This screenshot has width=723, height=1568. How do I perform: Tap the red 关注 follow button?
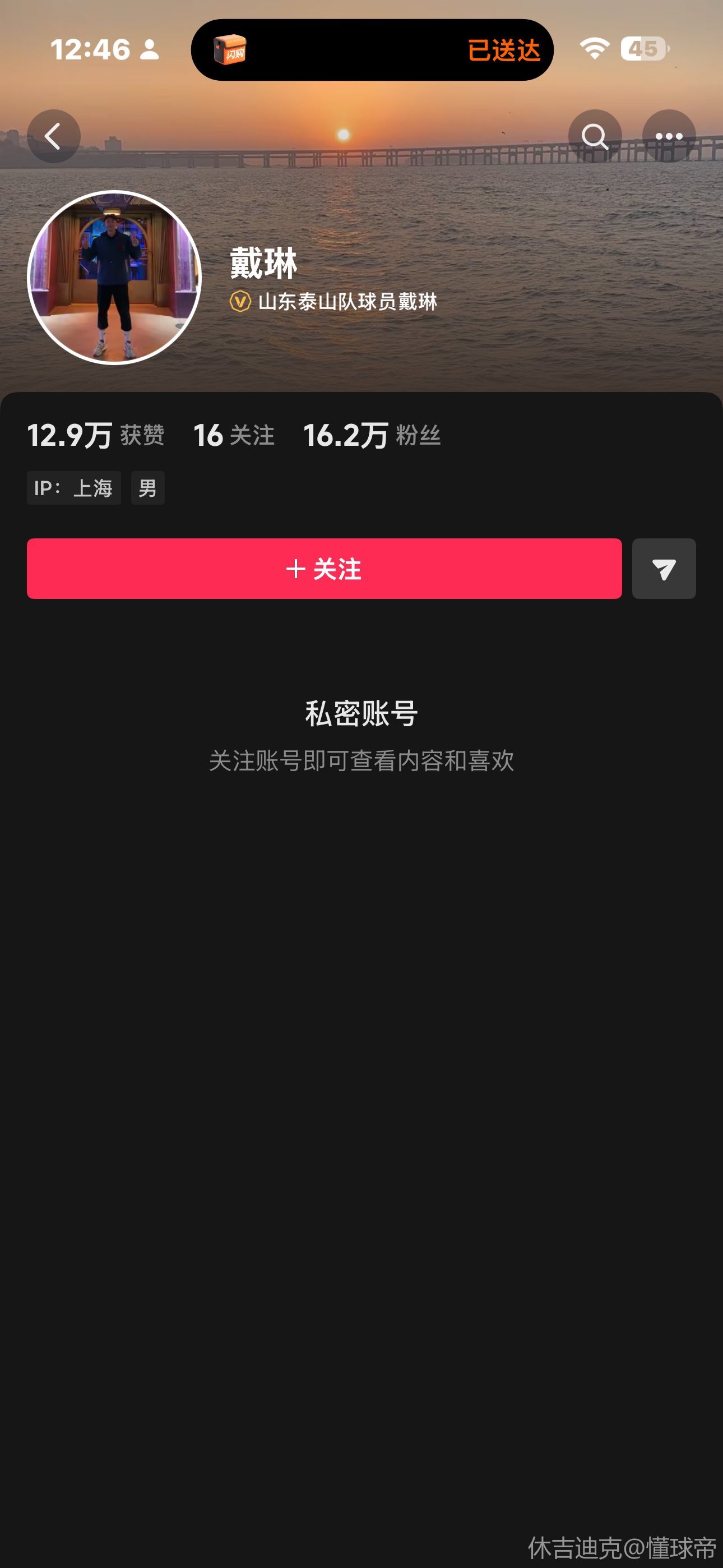(x=324, y=569)
